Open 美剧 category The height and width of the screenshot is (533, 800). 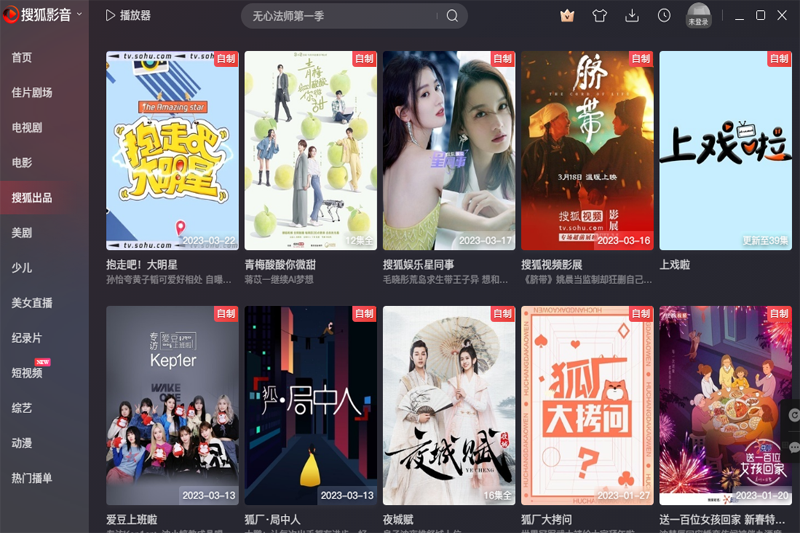tap(22, 233)
